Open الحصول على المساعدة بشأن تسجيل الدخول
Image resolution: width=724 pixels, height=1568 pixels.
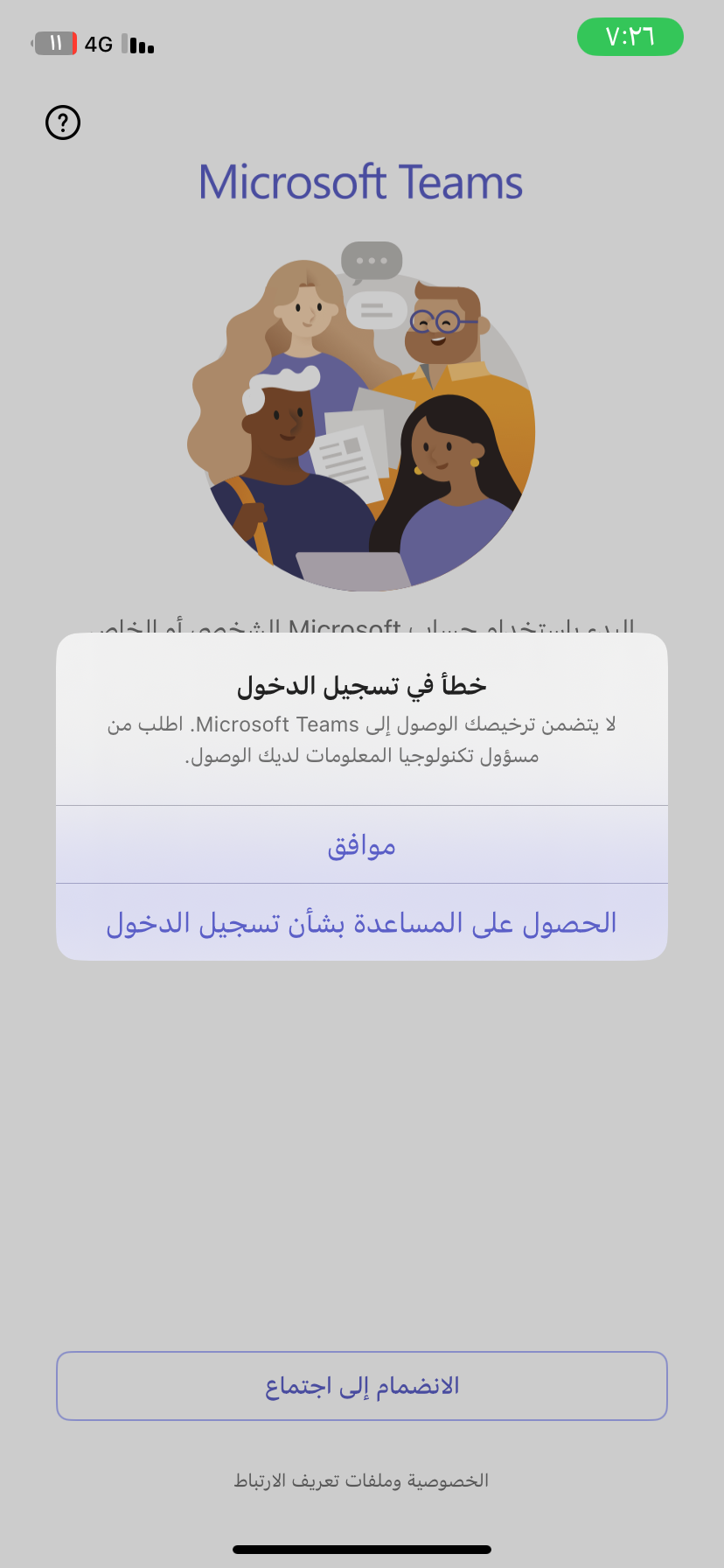coord(361,922)
